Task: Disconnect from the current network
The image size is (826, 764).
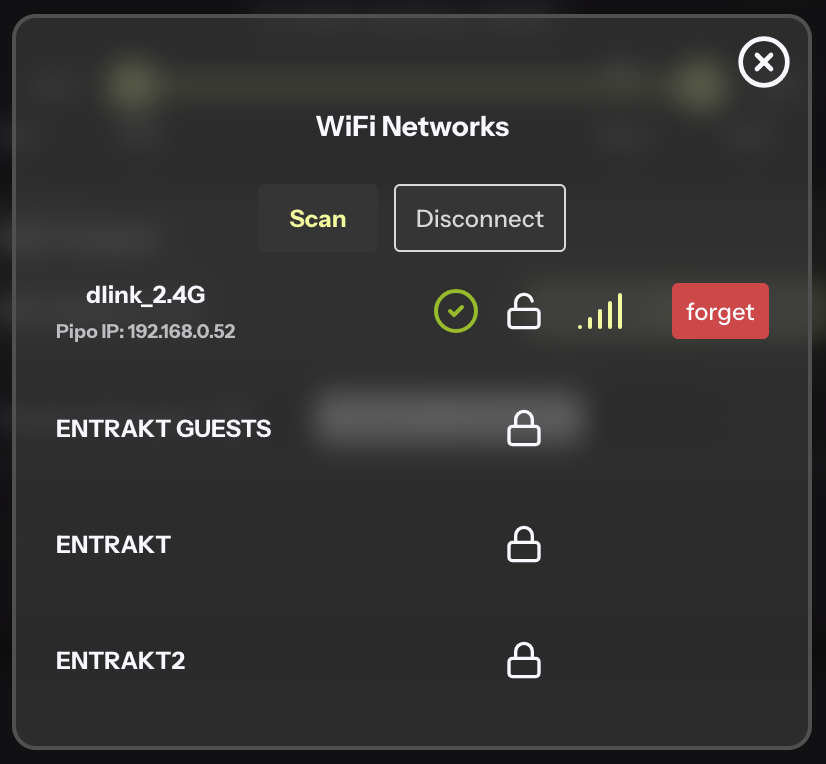Action: point(479,218)
